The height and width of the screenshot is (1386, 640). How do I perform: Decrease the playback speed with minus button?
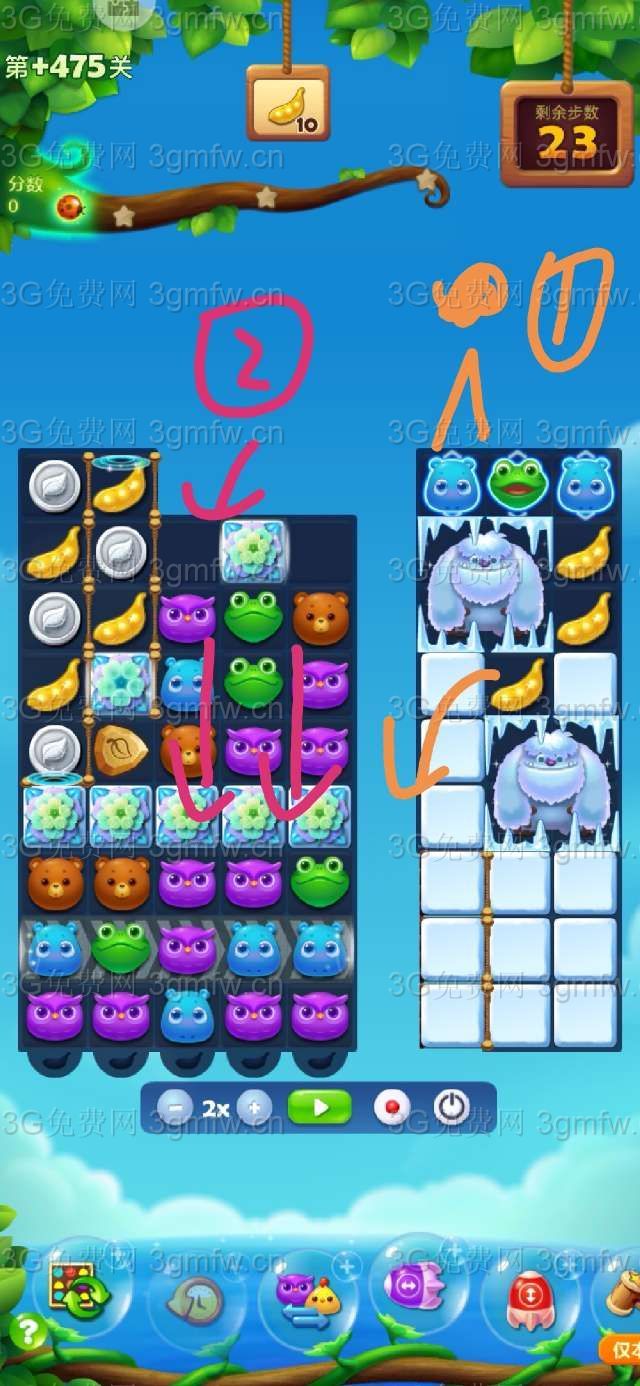[176, 1108]
